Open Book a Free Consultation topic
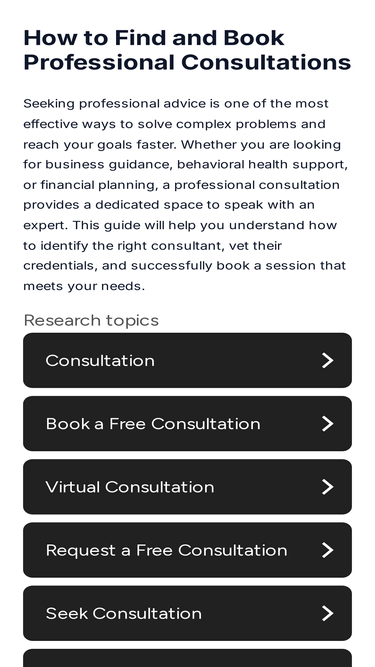The height and width of the screenshot is (667, 375). (187, 424)
